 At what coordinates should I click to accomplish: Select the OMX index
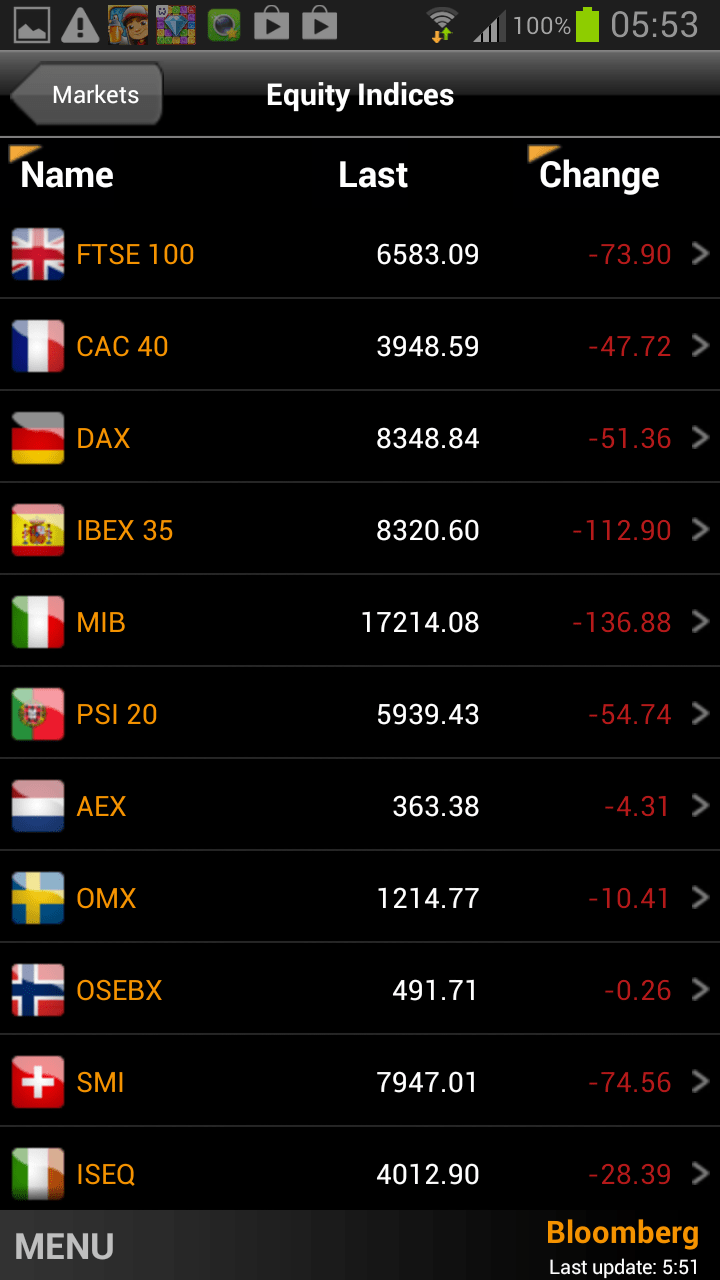360,898
